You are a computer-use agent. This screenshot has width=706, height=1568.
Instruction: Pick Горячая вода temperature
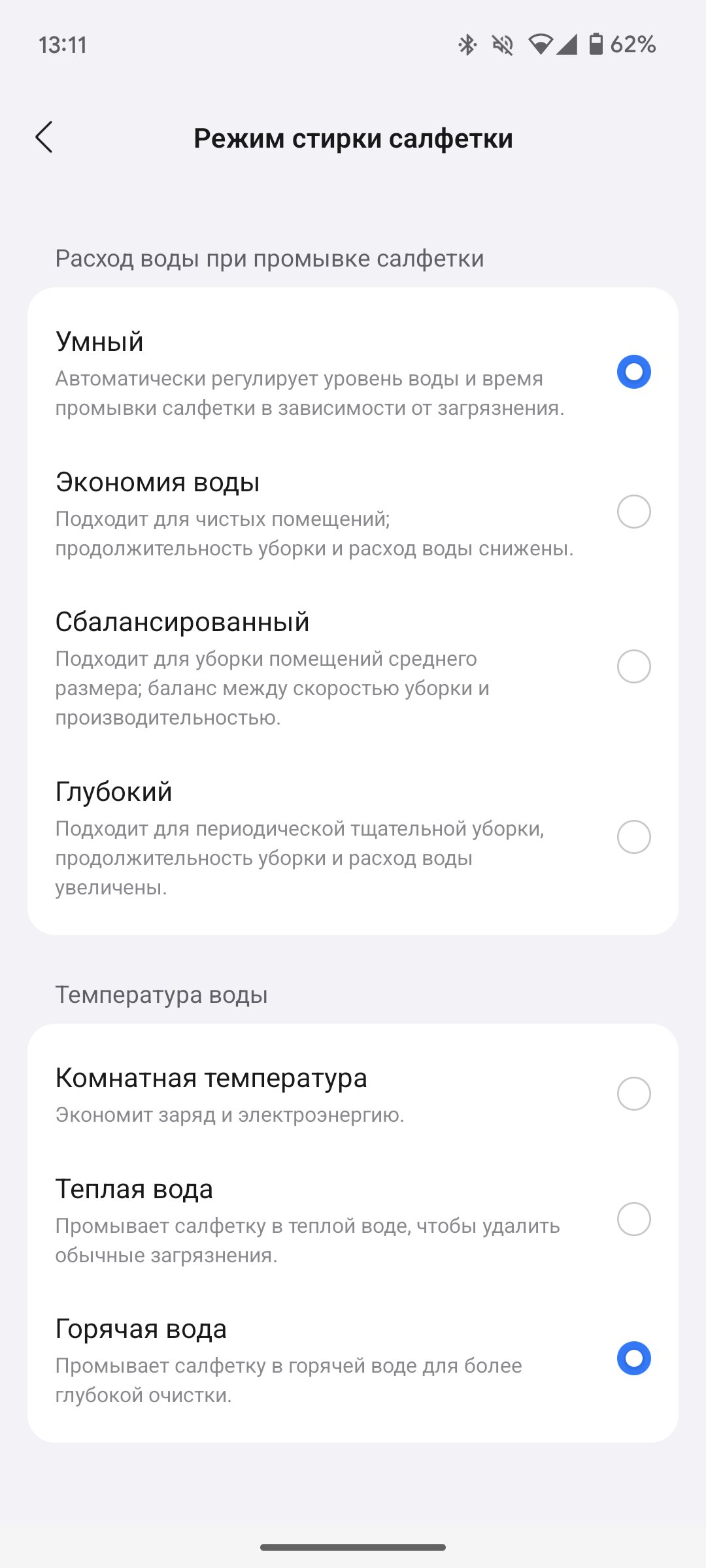coord(353,1360)
